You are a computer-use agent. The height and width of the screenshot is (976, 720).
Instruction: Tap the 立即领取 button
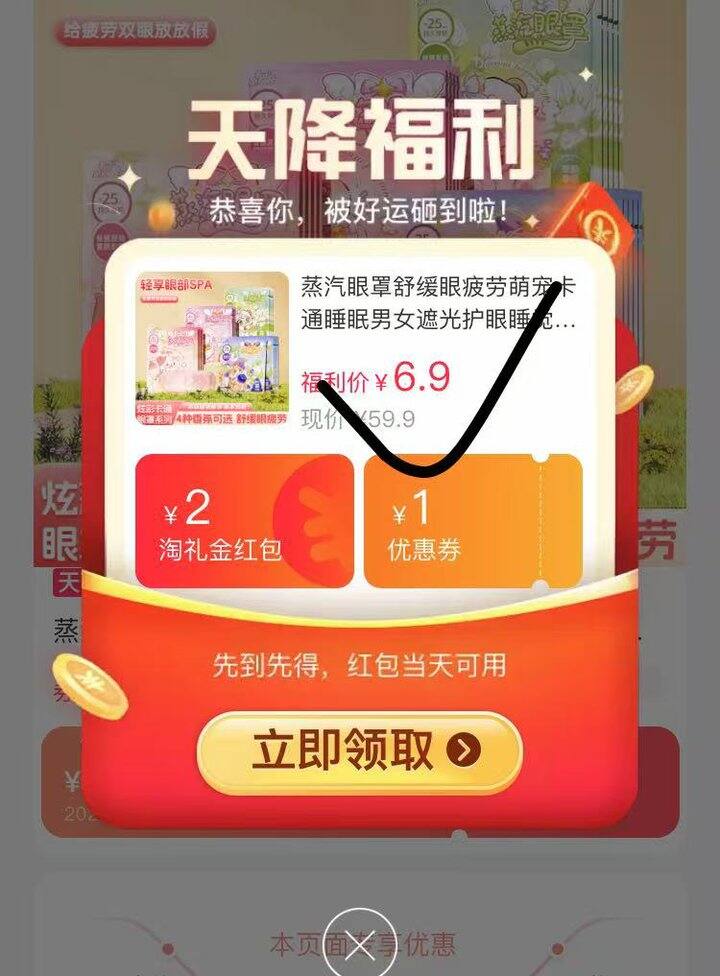(359, 752)
